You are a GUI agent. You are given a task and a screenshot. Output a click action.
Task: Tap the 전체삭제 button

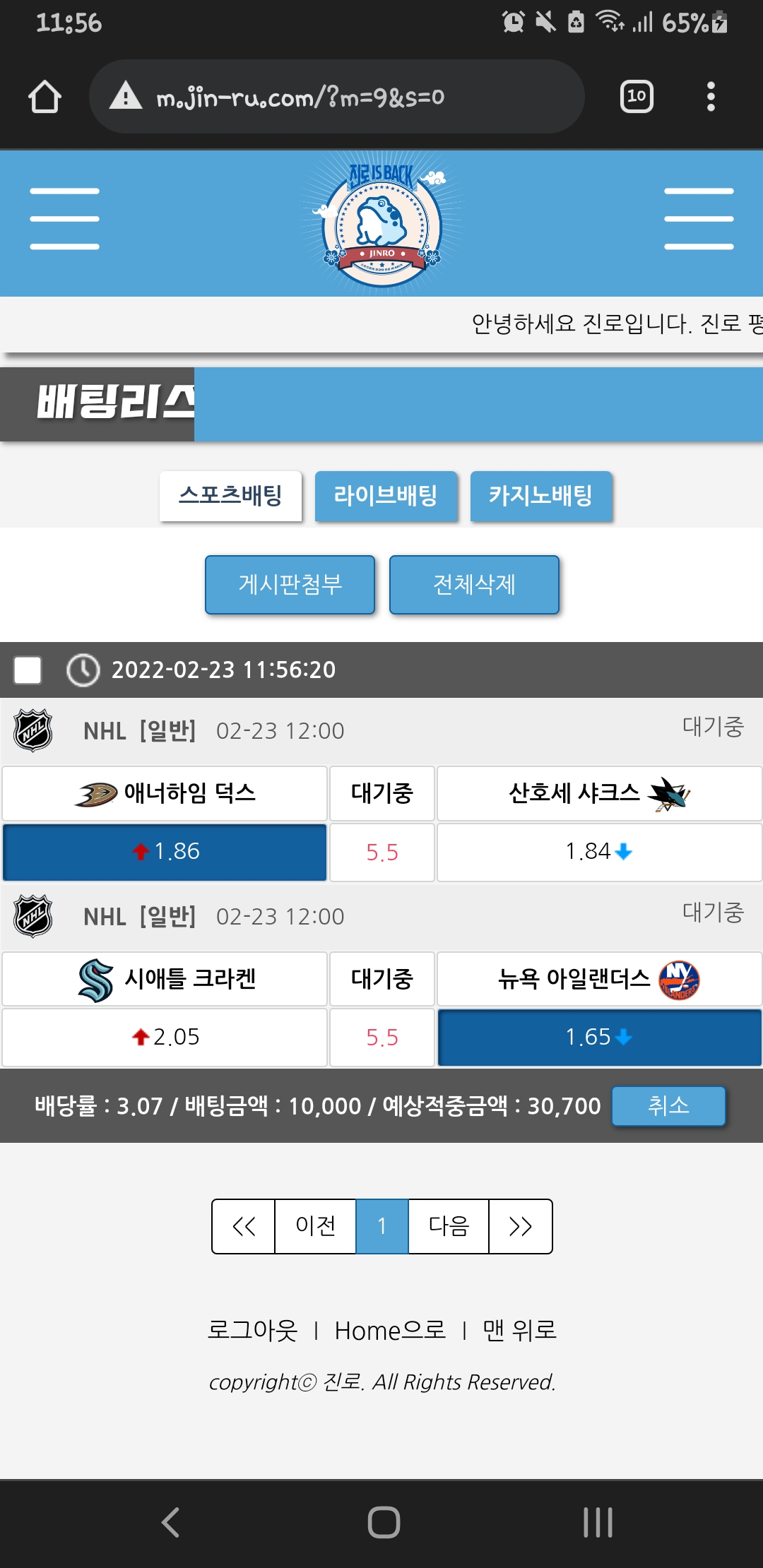click(x=474, y=585)
